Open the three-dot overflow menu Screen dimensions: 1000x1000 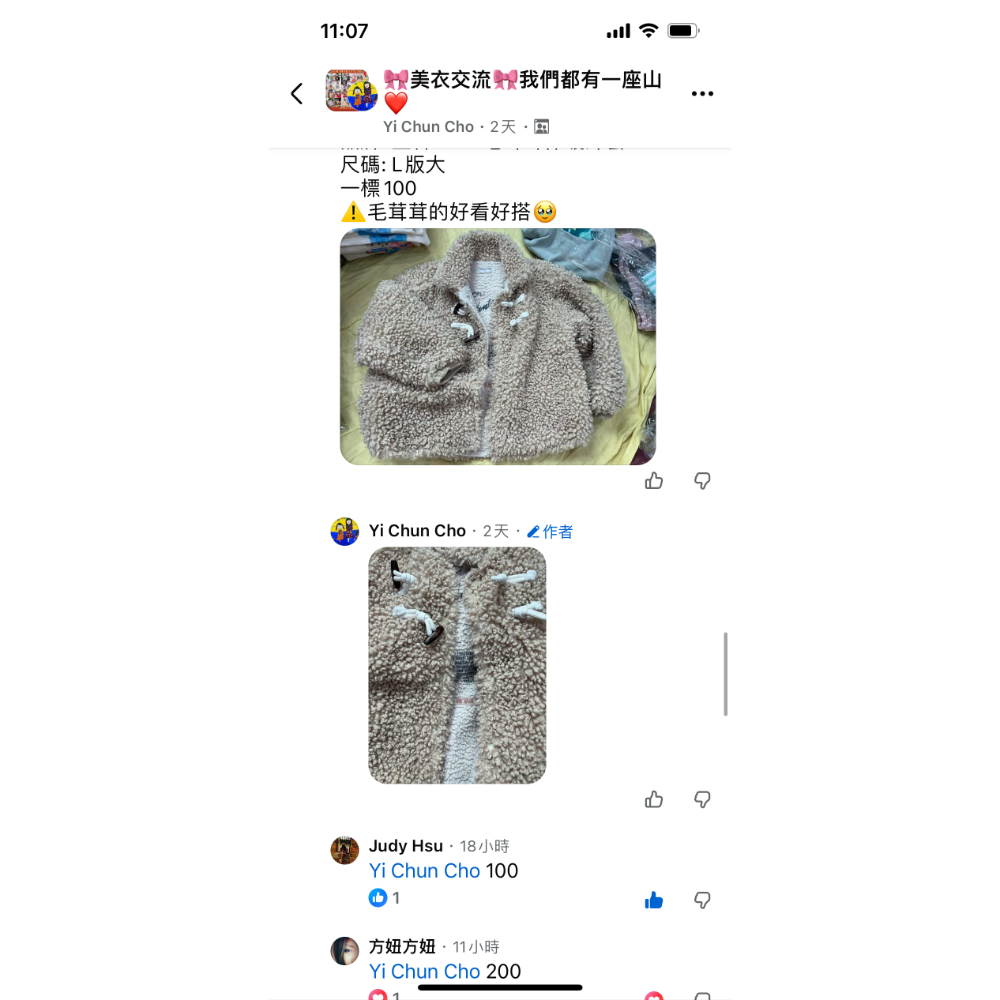click(702, 94)
